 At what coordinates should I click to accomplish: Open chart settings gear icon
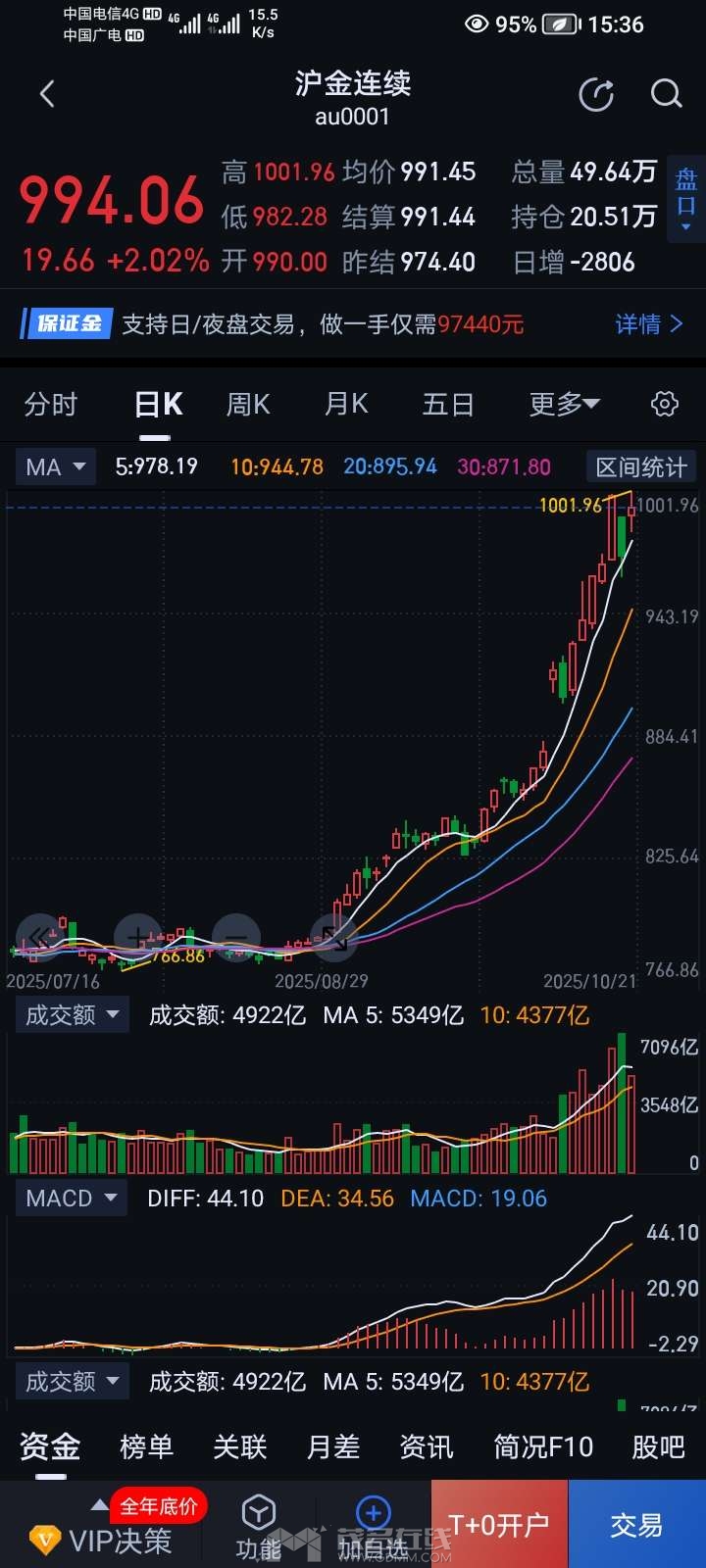(x=665, y=405)
